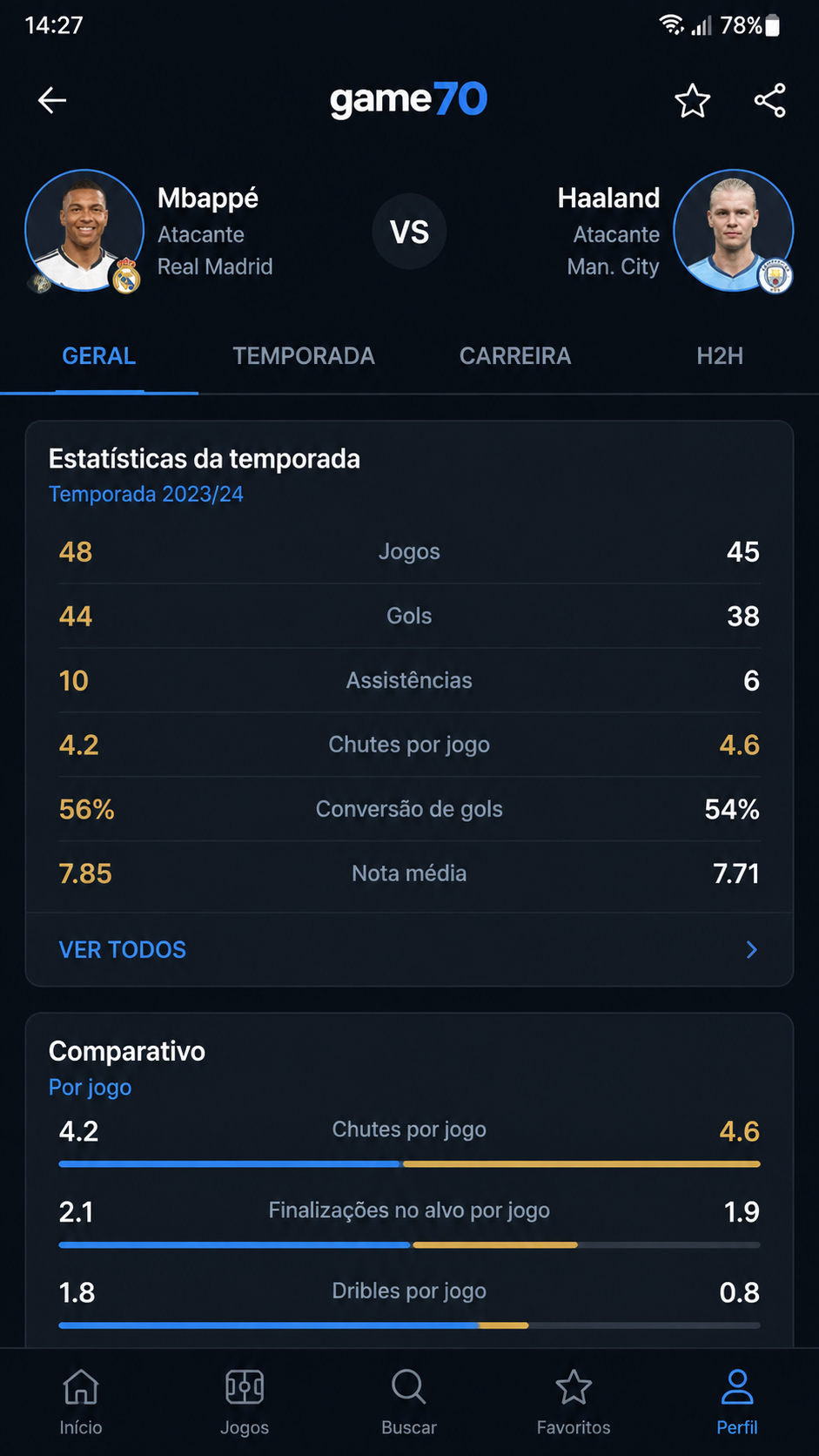Viewport: 819px width, 1456px height.
Task: Go to Início in the bottom navigation
Action: tap(81, 1402)
